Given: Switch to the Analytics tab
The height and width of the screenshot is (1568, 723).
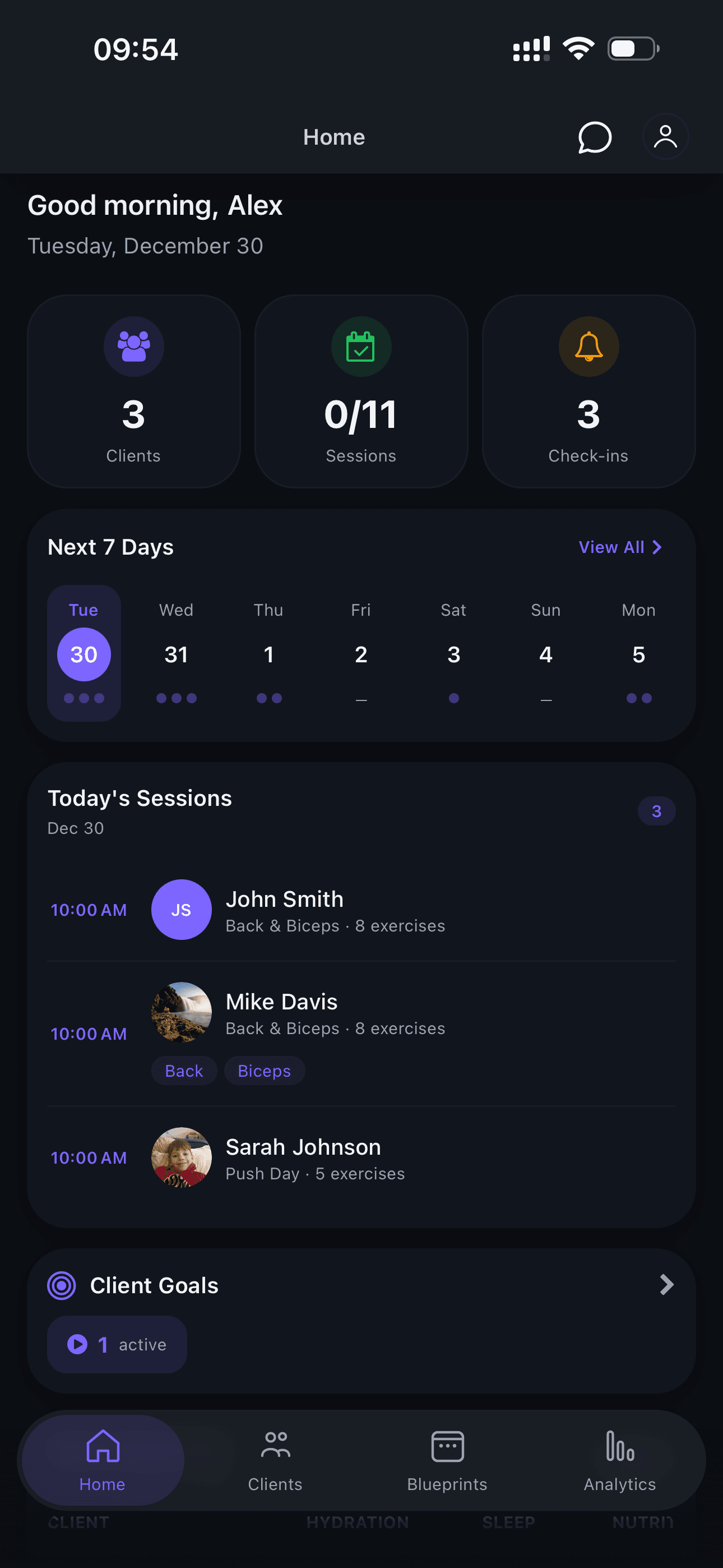Looking at the screenshot, I should tap(619, 1460).
